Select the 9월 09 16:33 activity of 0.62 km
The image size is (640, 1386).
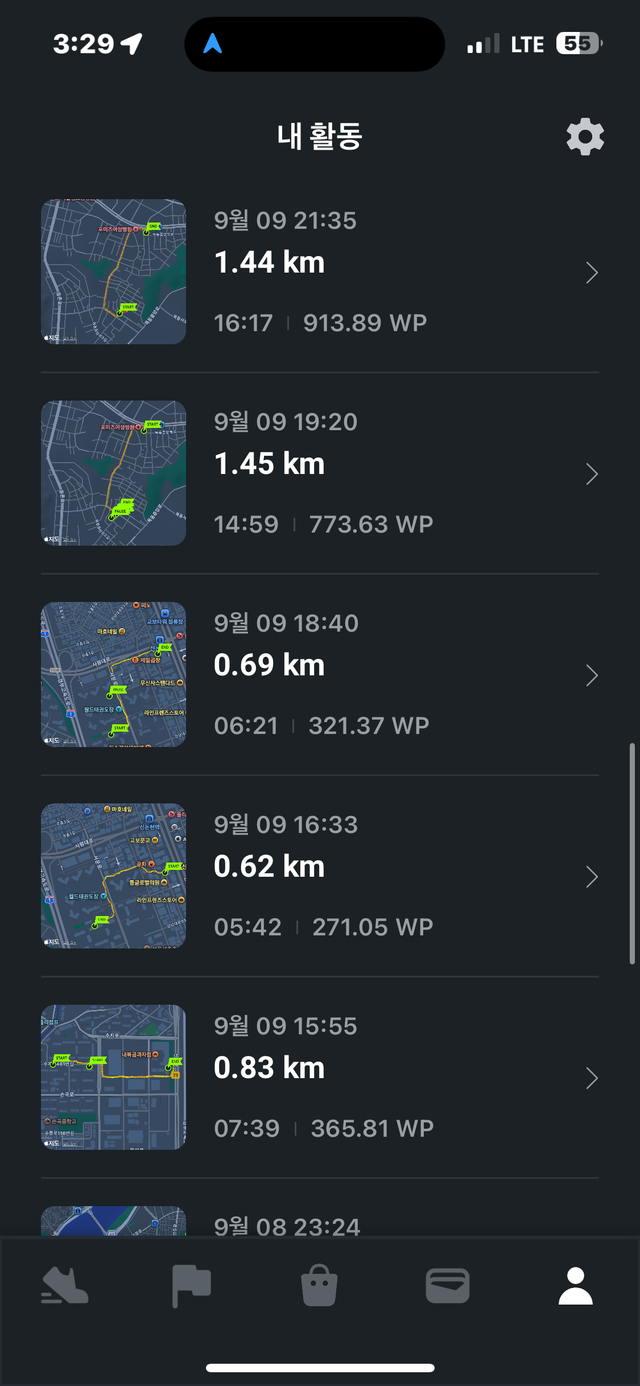(x=320, y=876)
